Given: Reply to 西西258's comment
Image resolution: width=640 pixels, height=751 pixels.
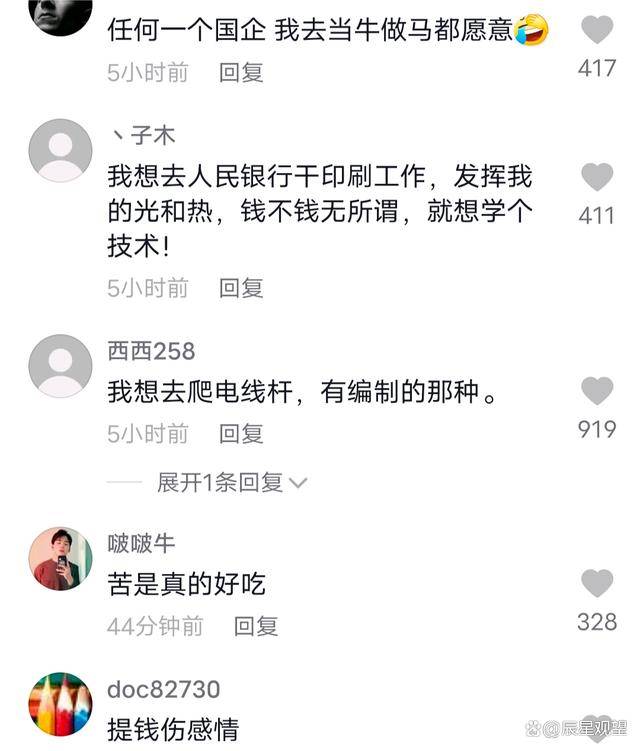Looking at the screenshot, I should coord(241,433).
